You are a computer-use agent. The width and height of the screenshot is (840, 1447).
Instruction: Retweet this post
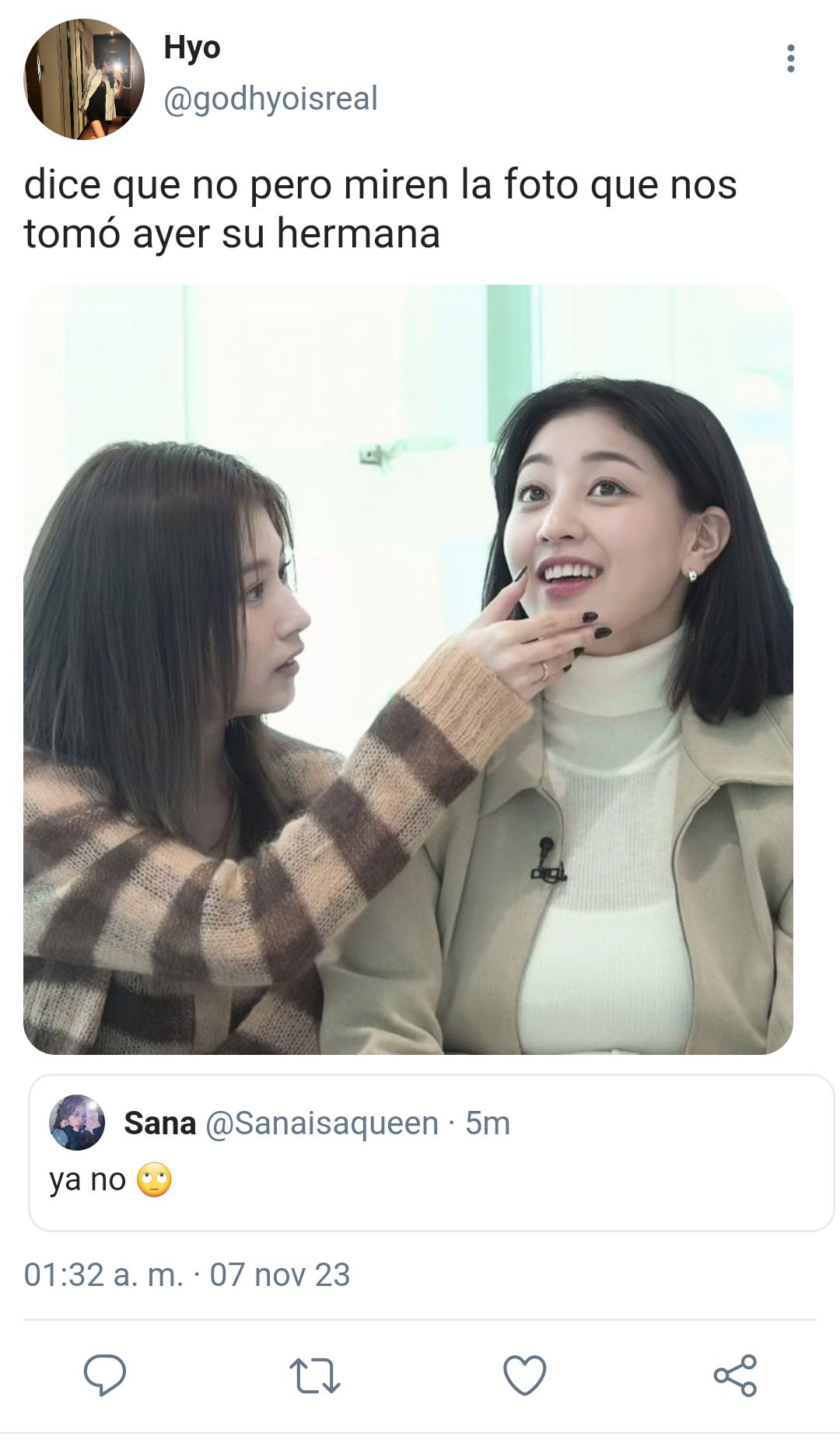314,1375
